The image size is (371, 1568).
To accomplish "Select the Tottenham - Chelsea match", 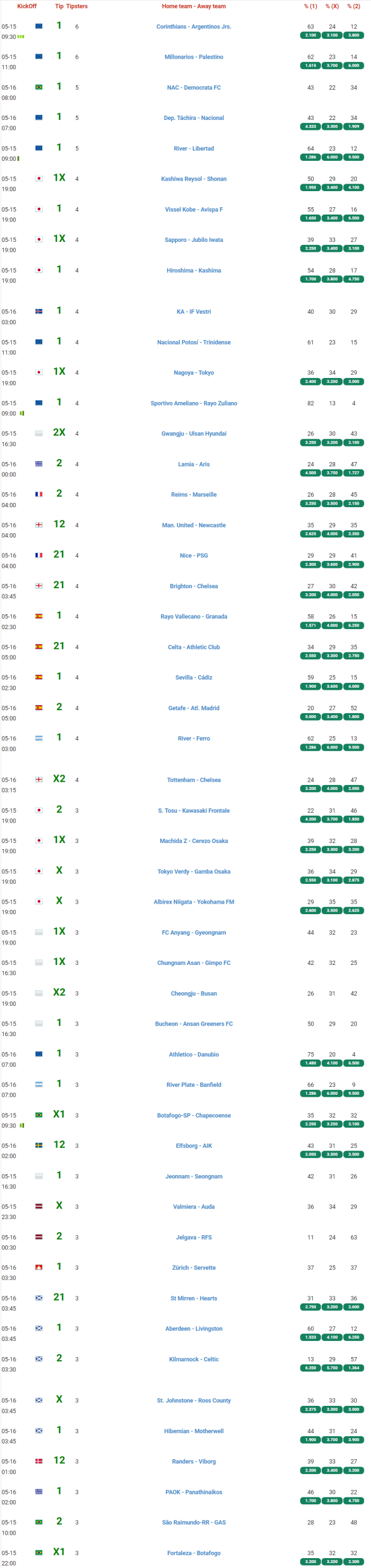I will pyautogui.click(x=194, y=780).
